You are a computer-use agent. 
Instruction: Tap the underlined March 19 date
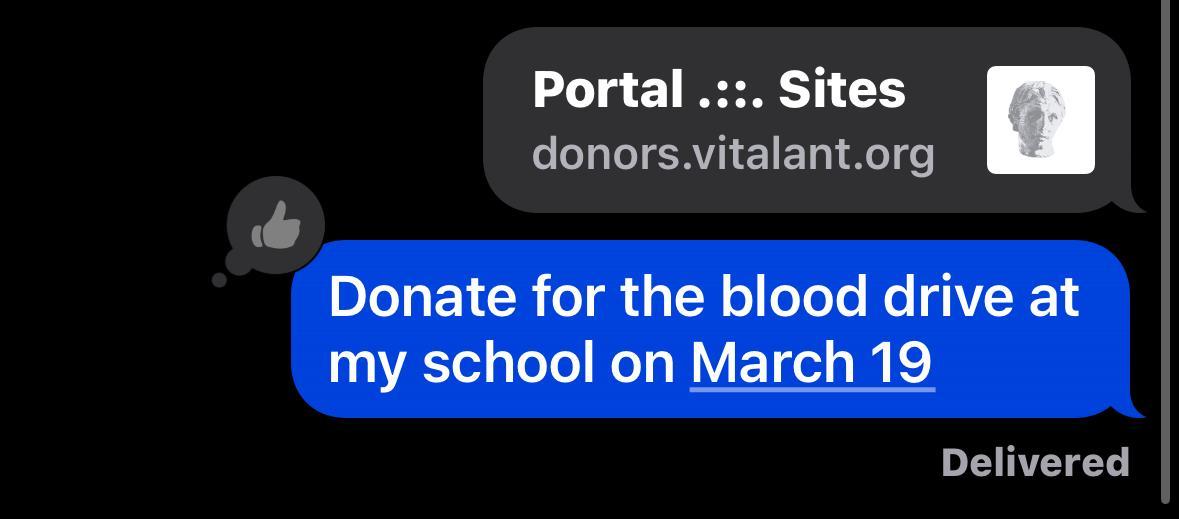tap(811, 362)
